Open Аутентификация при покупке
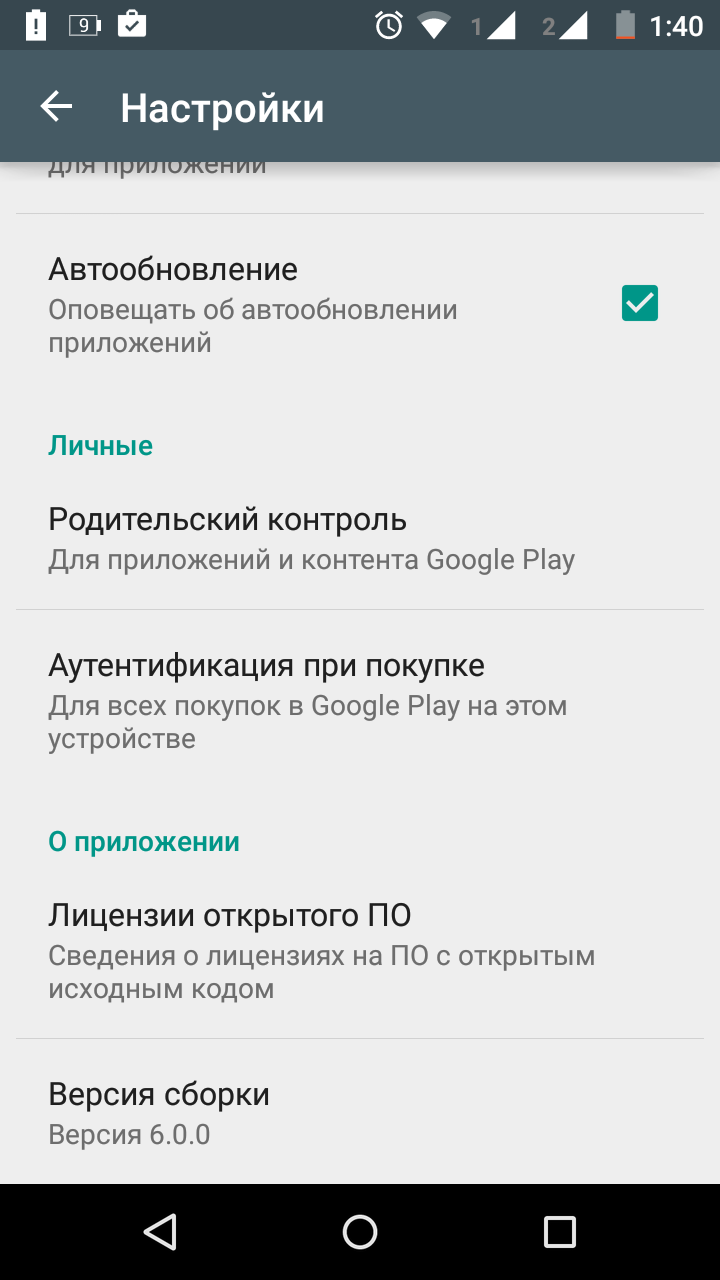This screenshot has width=720, height=1280. [x=360, y=700]
